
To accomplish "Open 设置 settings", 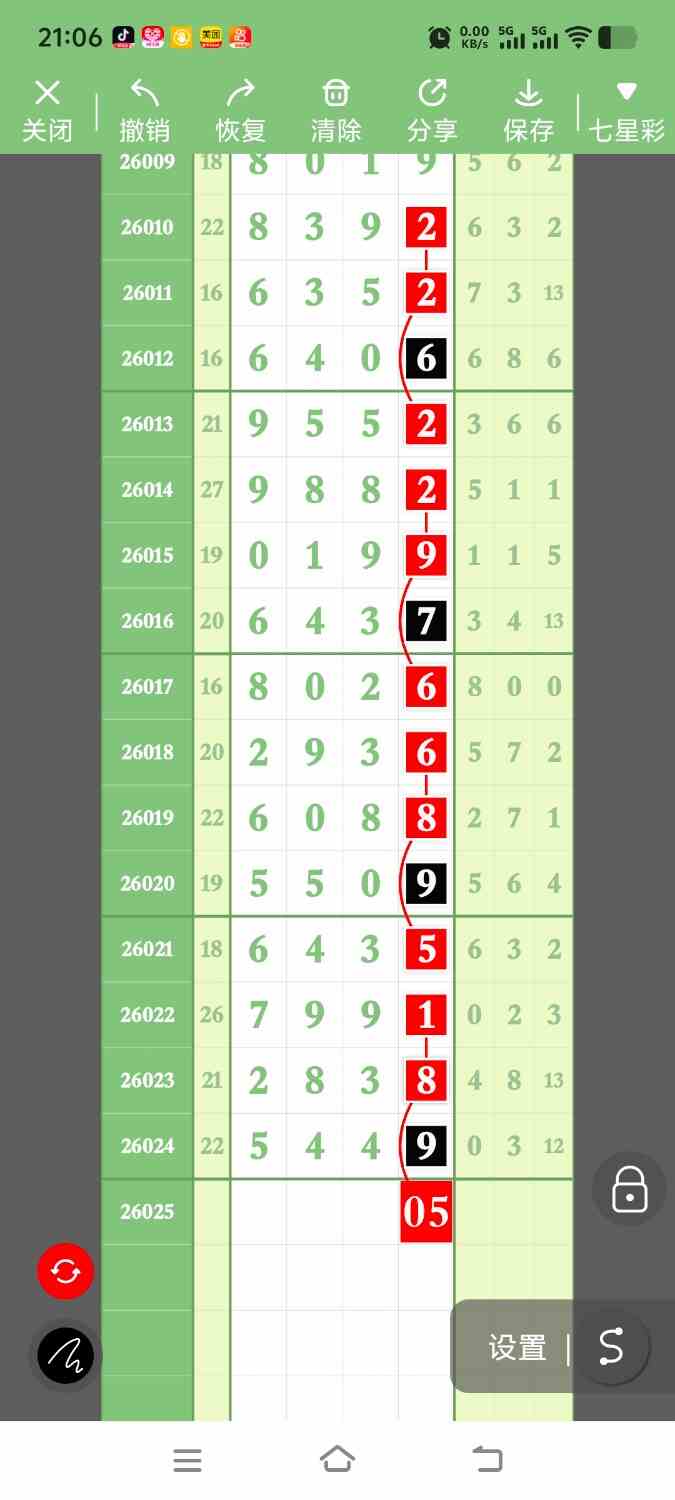I will point(517,1348).
